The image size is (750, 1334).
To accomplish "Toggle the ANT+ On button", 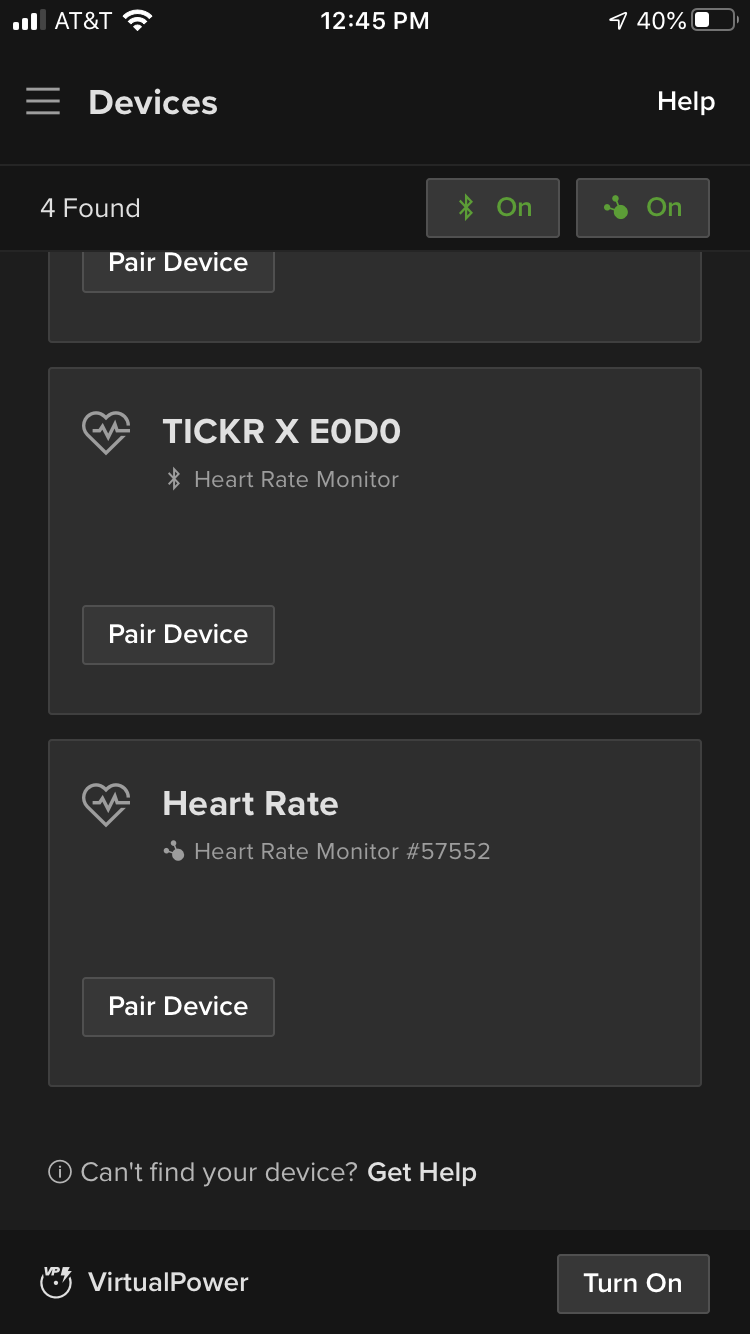I will 643,208.
